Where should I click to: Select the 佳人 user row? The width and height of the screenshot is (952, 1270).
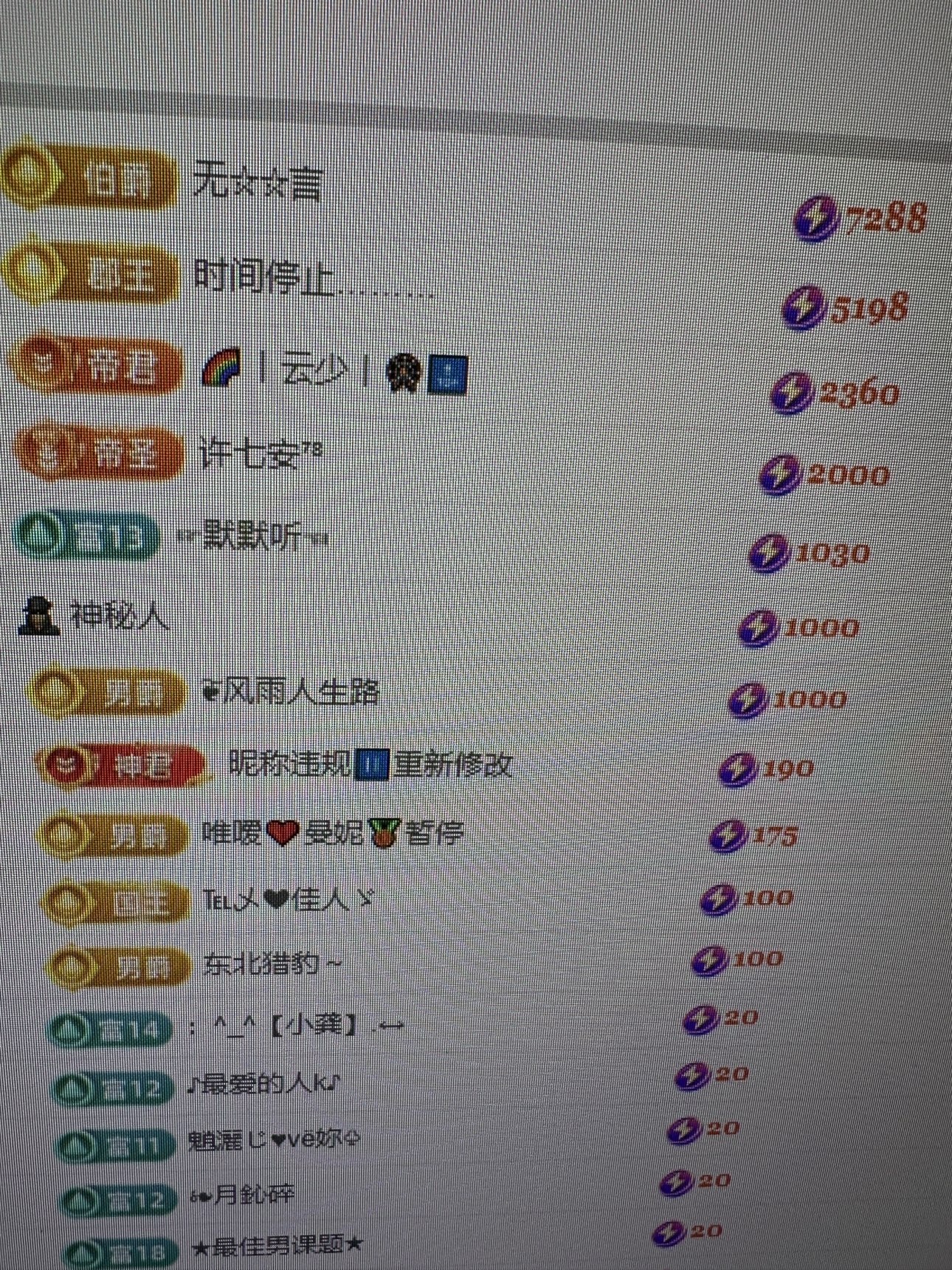point(288,900)
